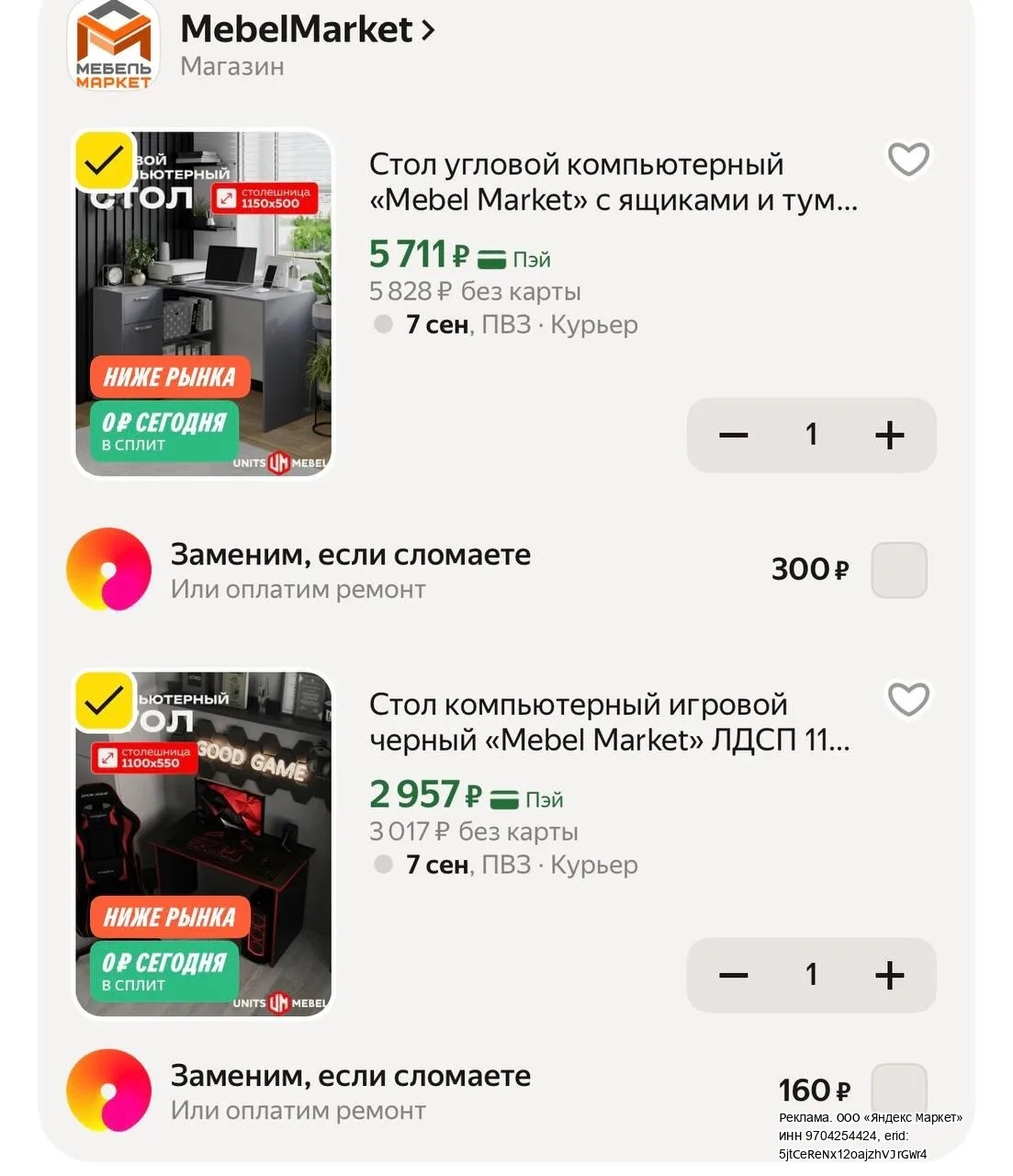Increase quantity of the 2 957 ₽ gaming desk
This screenshot has width=1013, height=1176.
(889, 975)
